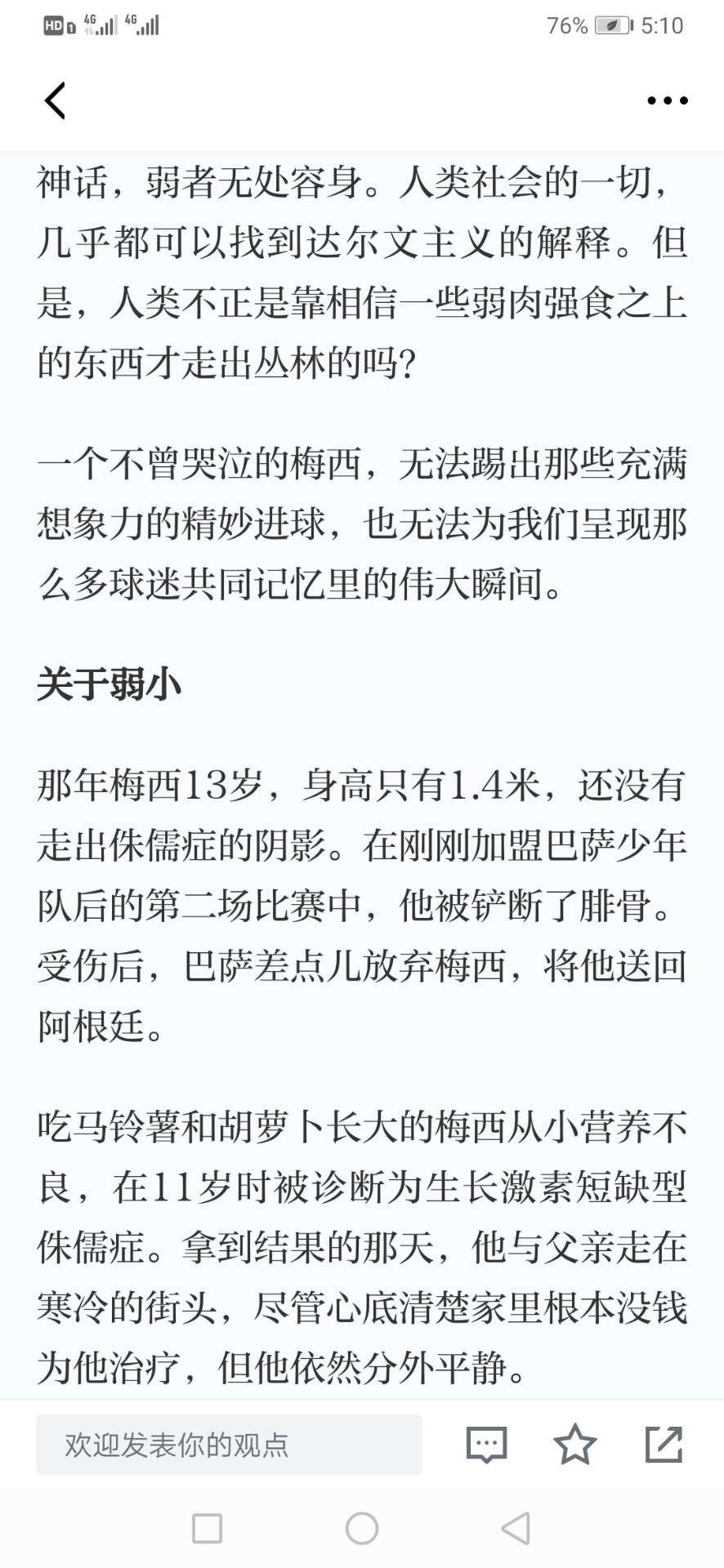Image resolution: width=724 pixels, height=1568 pixels.
Task: Go back using the top-left arrow
Action: click(x=55, y=100)
